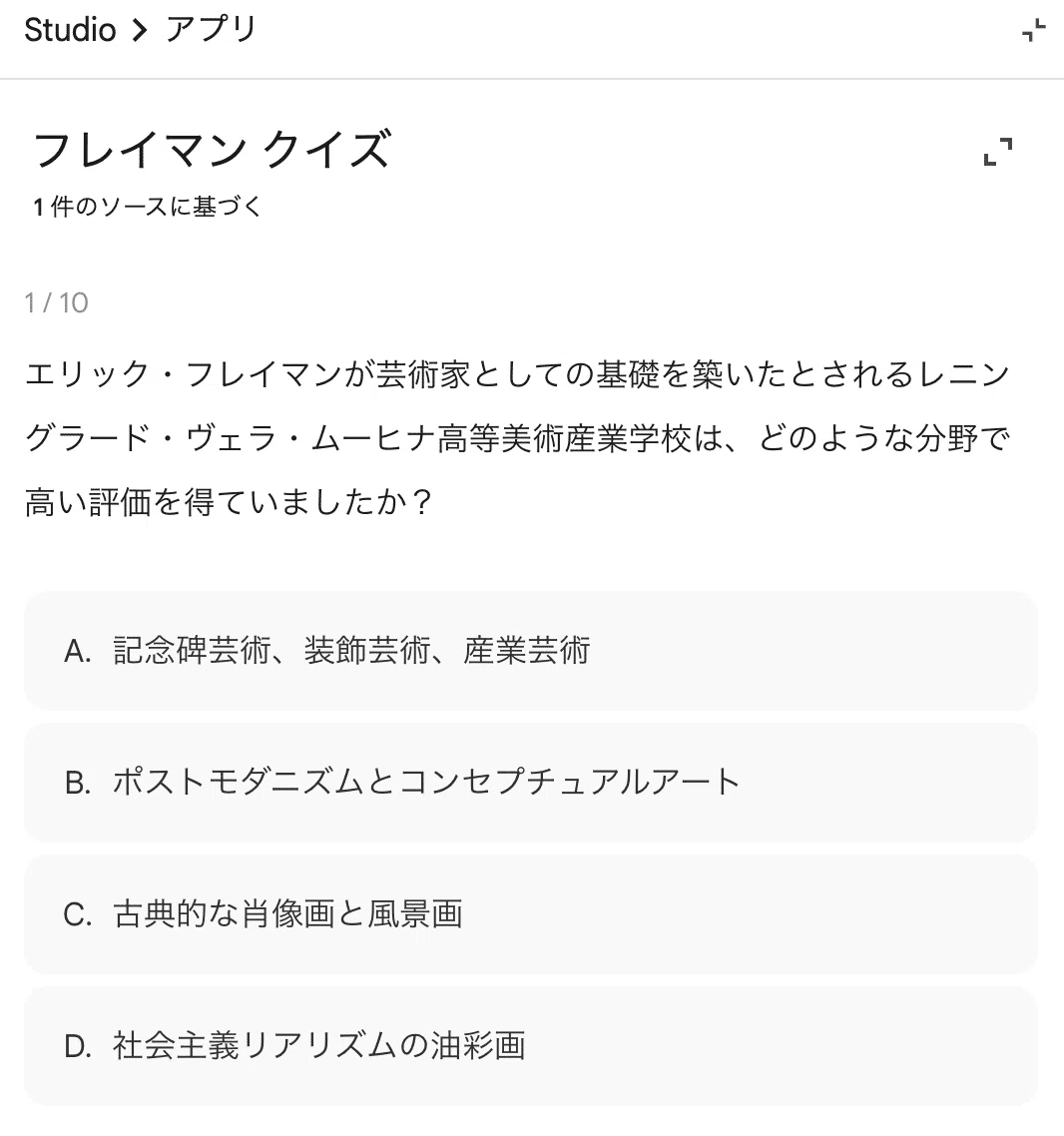
Task: Select answer A: 記念碑芸術、装飾芸術、産業芸術
Action: (x=531, y=651)
